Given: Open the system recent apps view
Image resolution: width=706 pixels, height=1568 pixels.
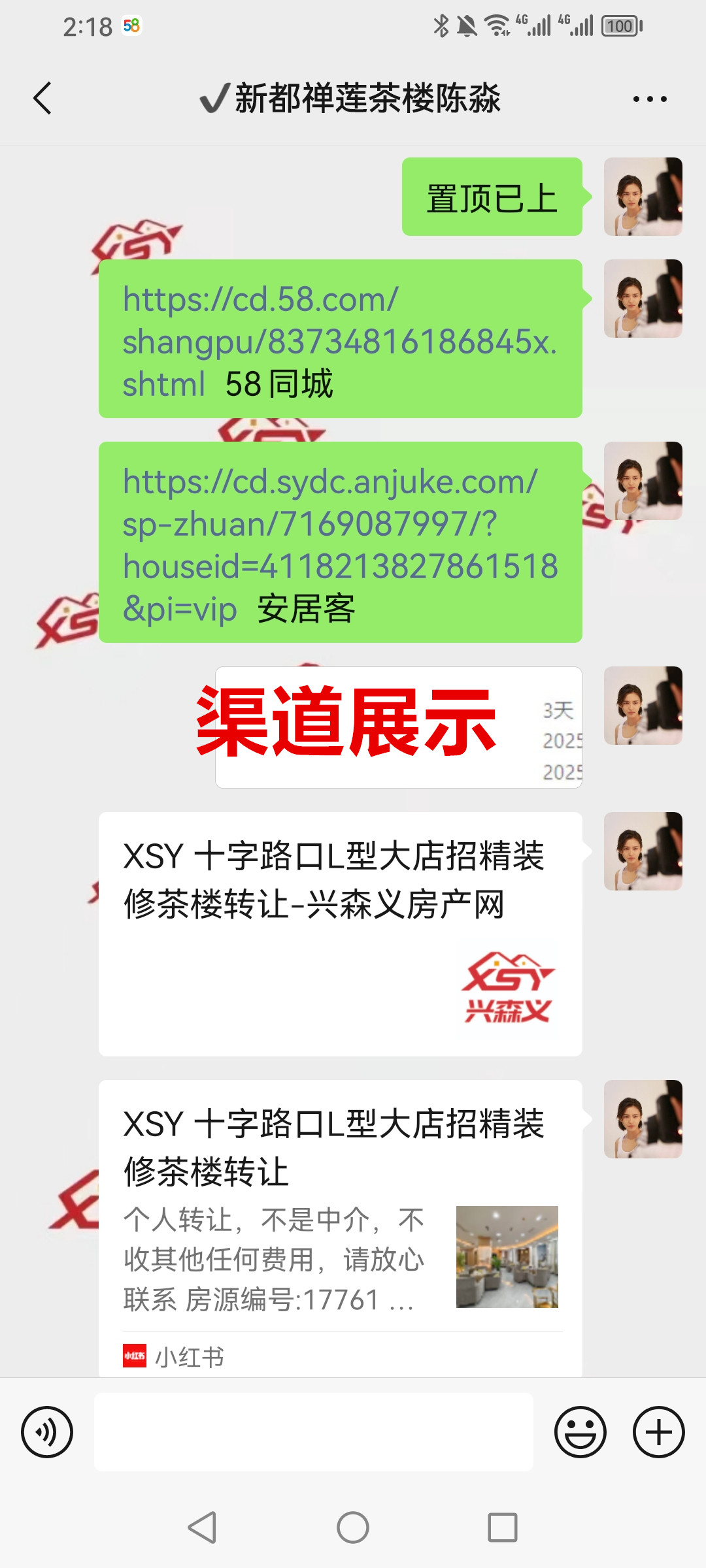Looking at the screenshot, I should pos(502,1527).
